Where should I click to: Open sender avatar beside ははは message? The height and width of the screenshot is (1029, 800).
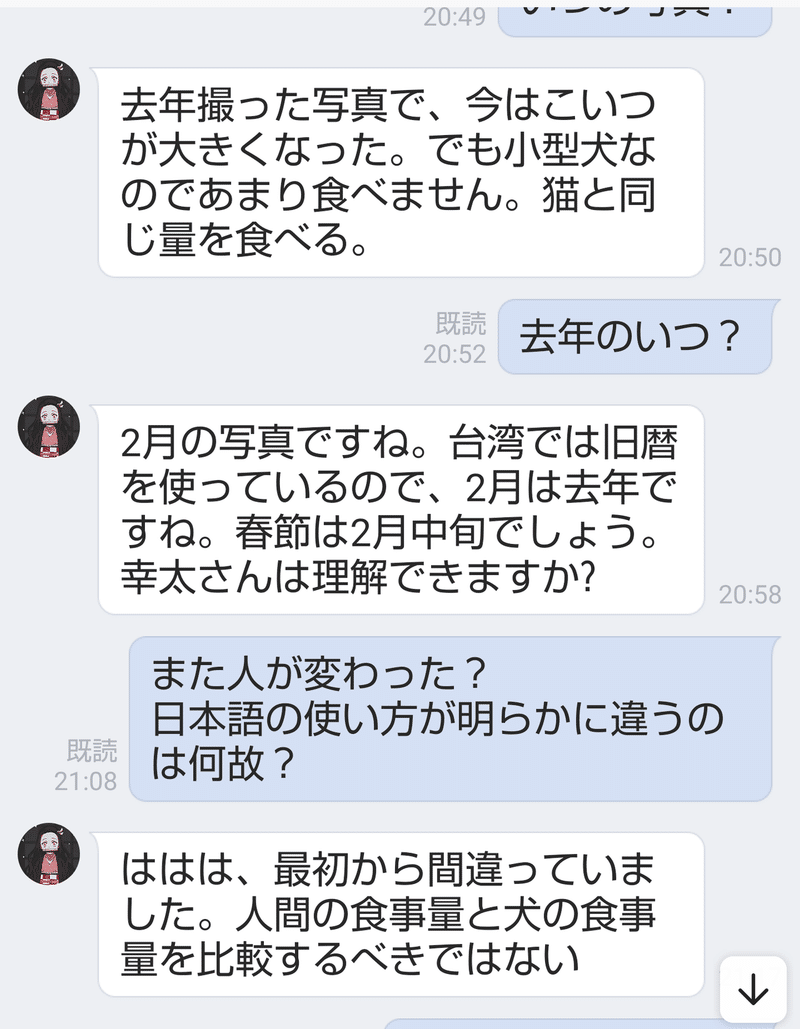click(48, 853)
